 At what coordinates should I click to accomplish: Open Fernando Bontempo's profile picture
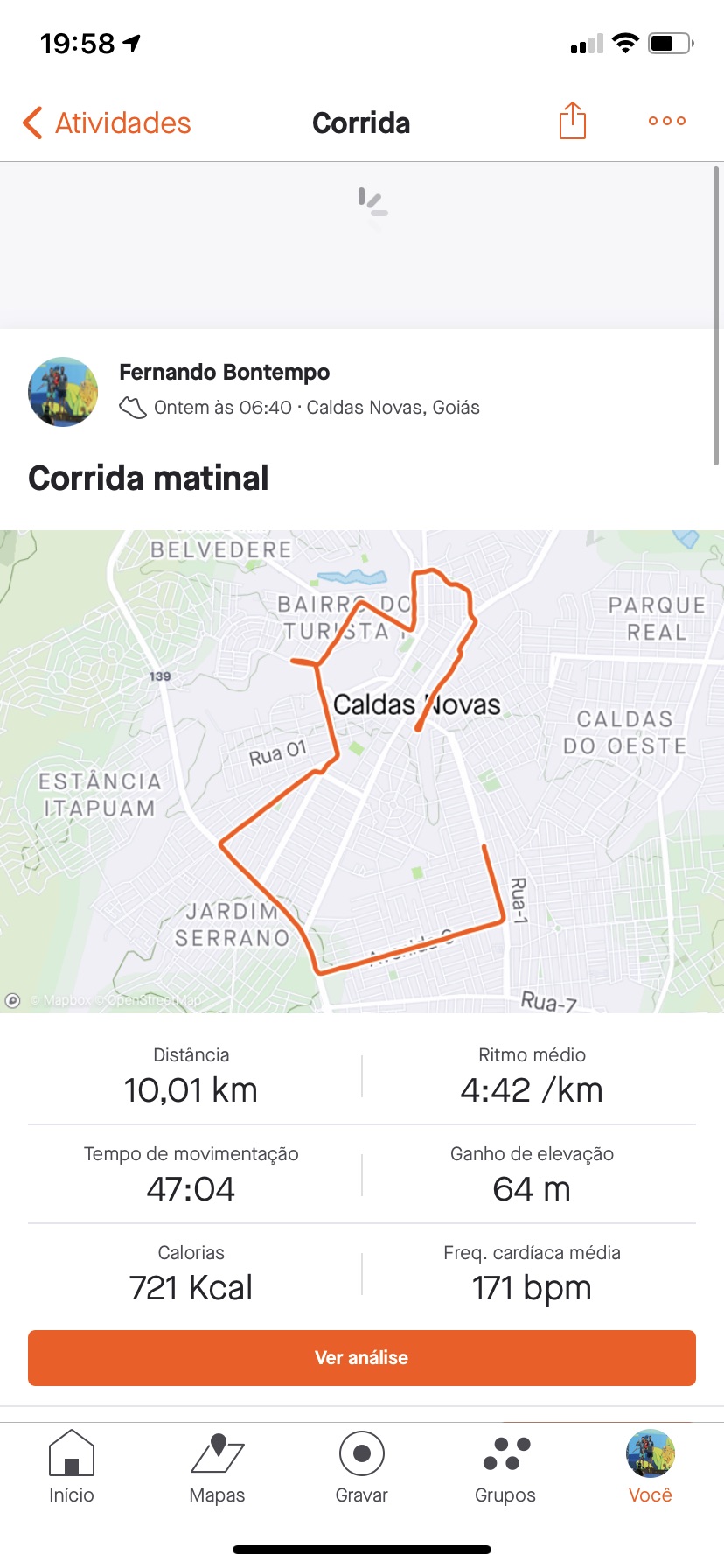pos(63,391)
